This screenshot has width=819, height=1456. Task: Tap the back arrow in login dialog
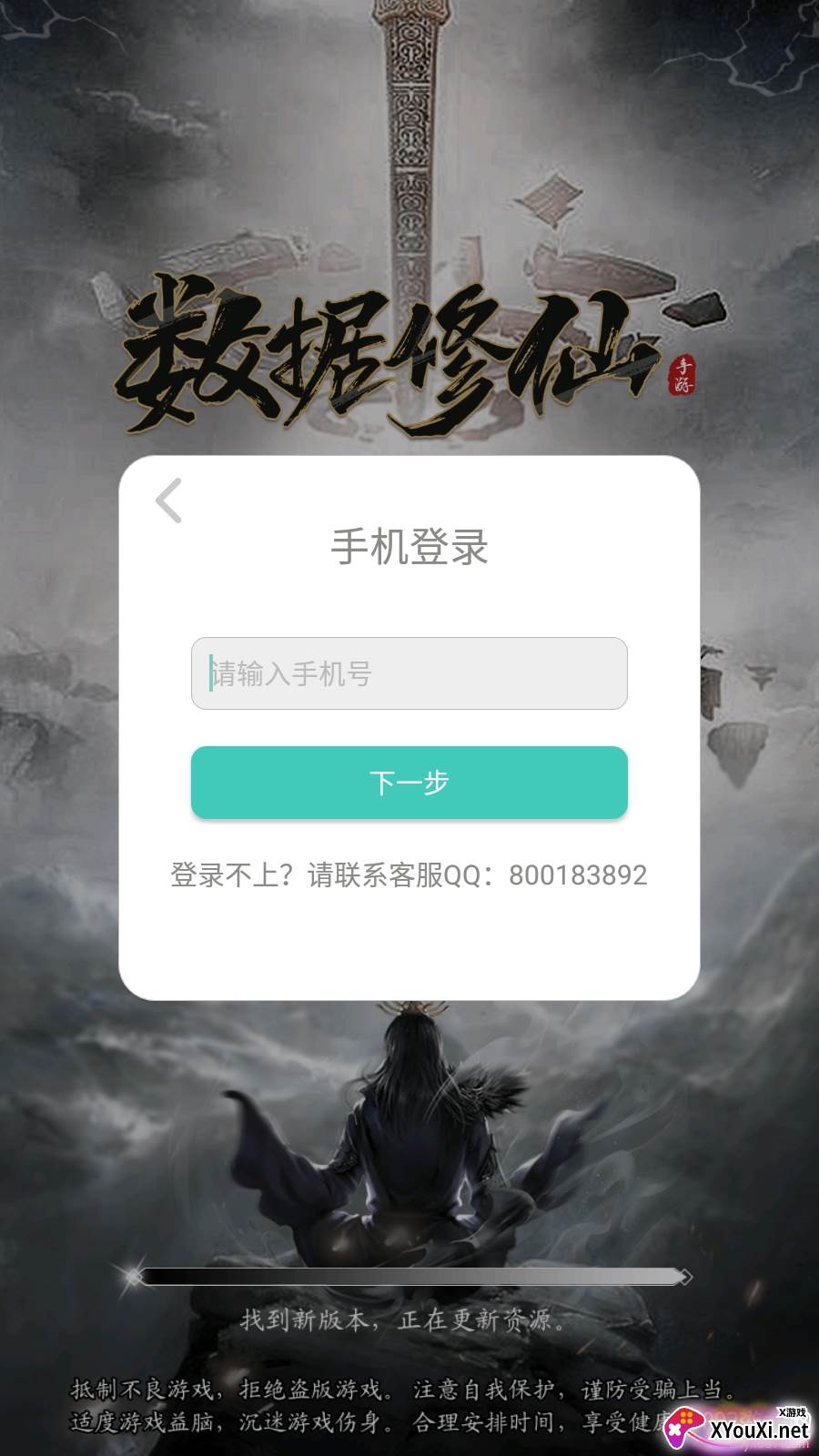(169, 500)
